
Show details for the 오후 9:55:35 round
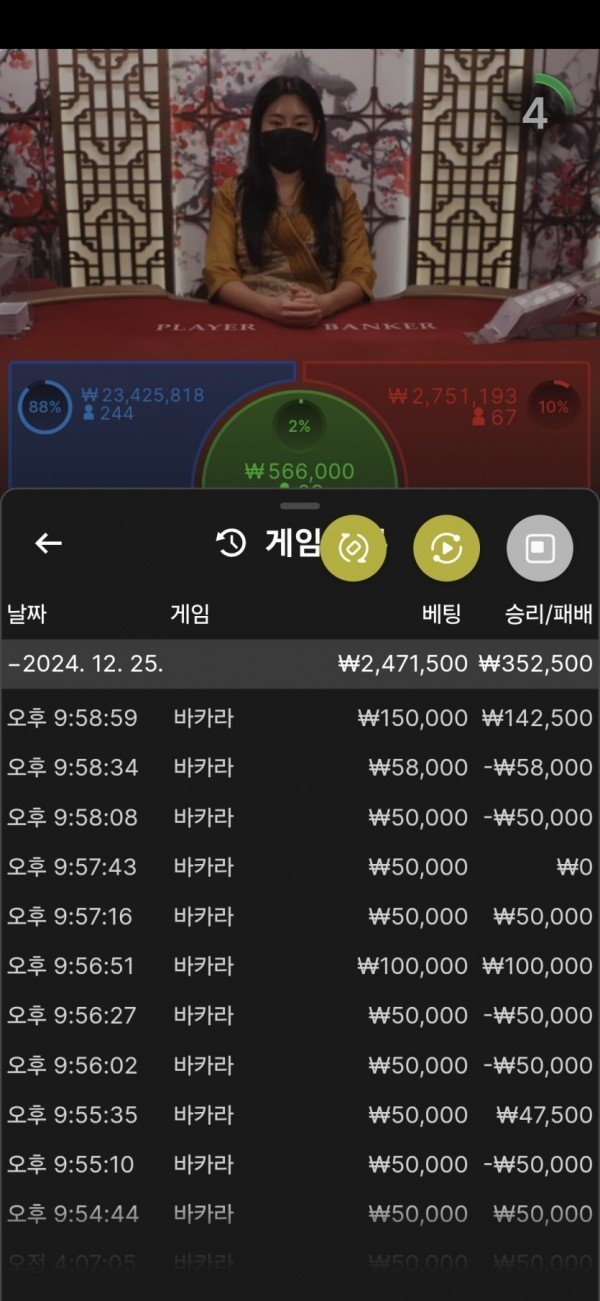tap(300, 1115)
